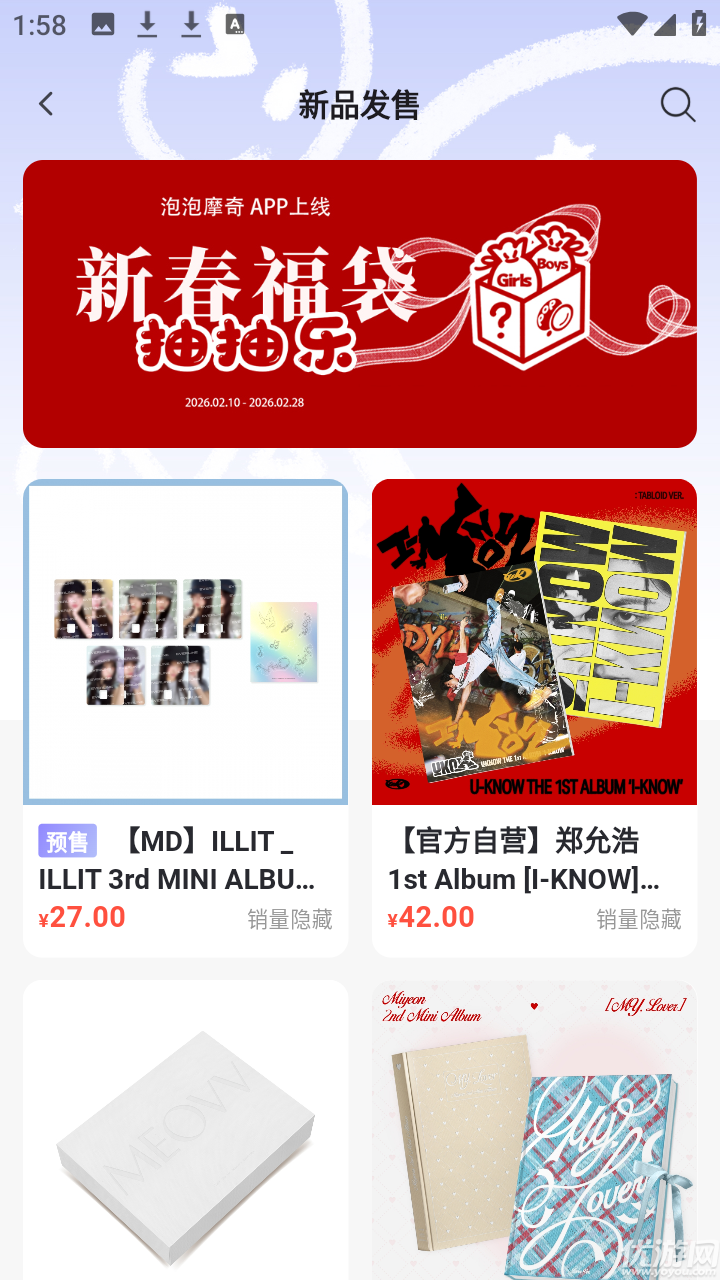Open the 新春福袋 promotional banner
Screen dimensions: 720x1280
(360, 303)
